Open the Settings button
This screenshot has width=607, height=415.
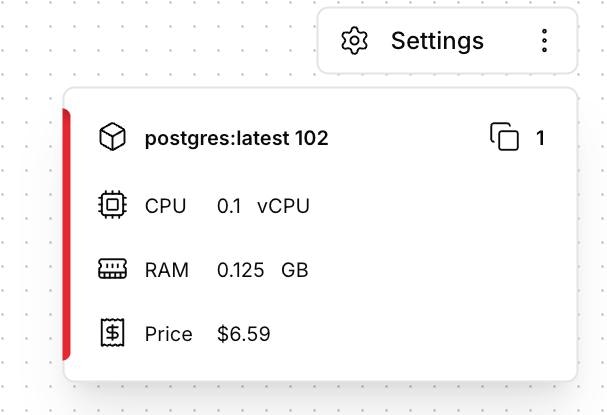click(x=413, y=41)
